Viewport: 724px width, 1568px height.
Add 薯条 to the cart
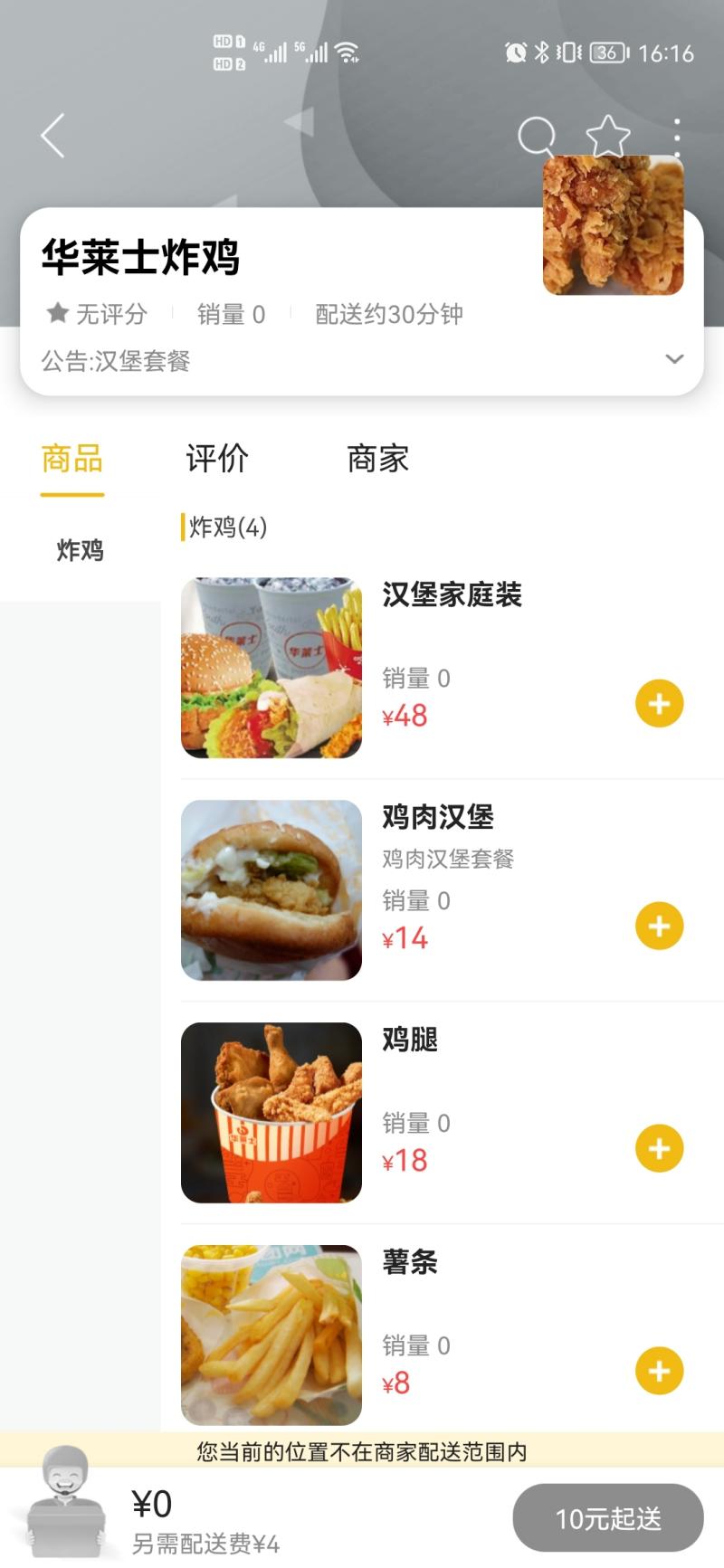pos(659,1372)
